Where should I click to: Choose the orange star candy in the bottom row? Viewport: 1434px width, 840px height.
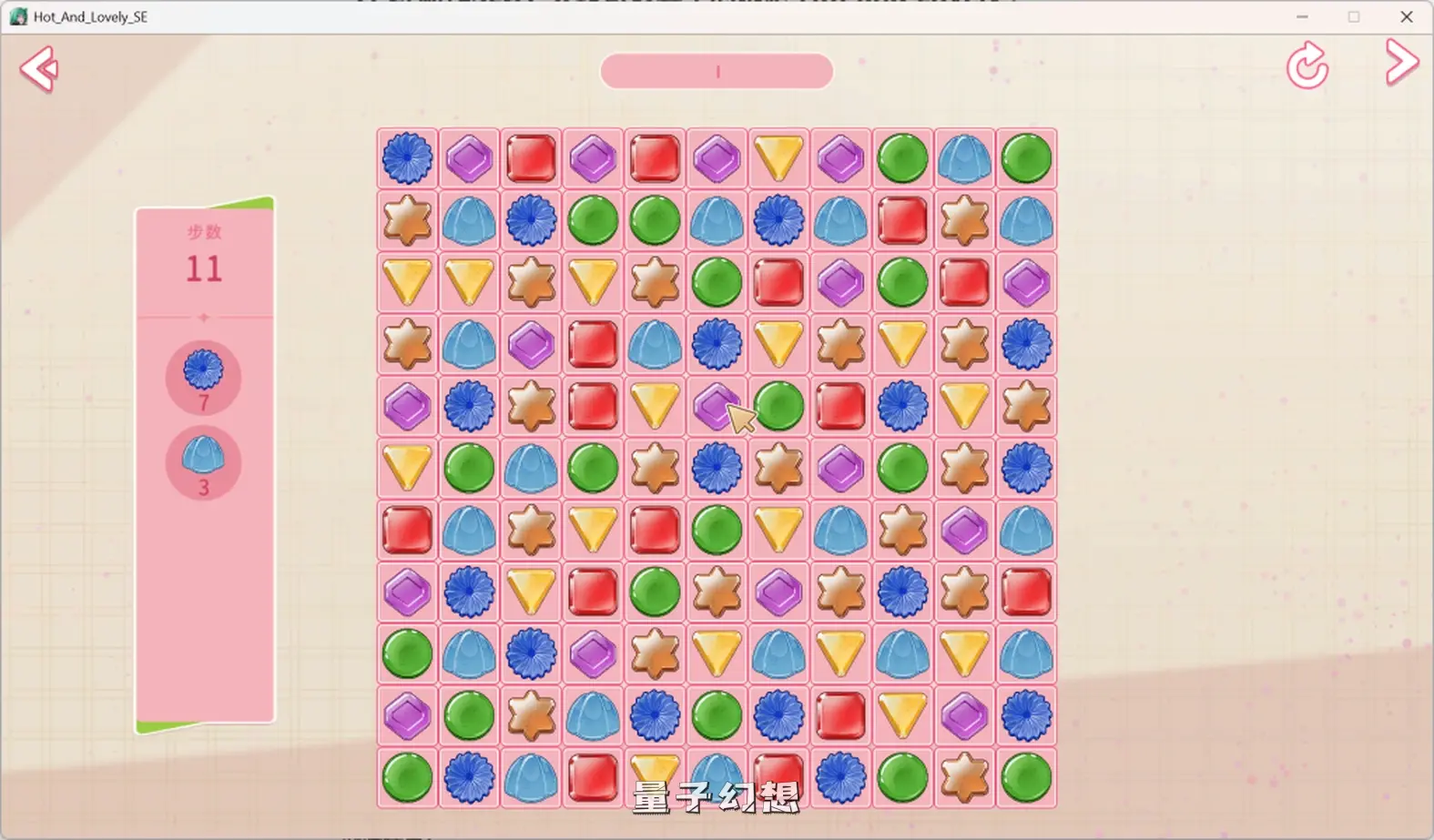click(x=964, y=778)
